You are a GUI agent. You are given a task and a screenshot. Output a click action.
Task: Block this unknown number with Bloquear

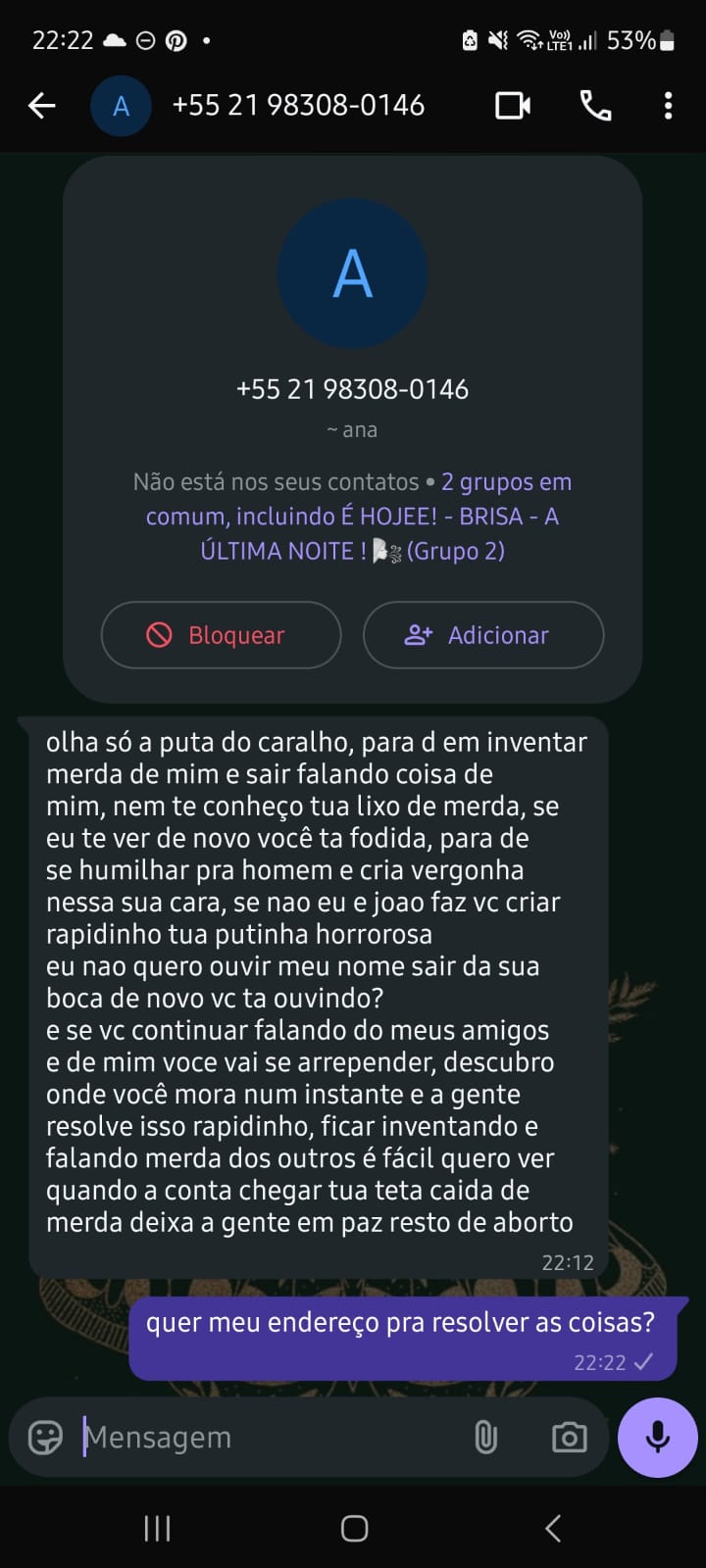pos(221,635)
